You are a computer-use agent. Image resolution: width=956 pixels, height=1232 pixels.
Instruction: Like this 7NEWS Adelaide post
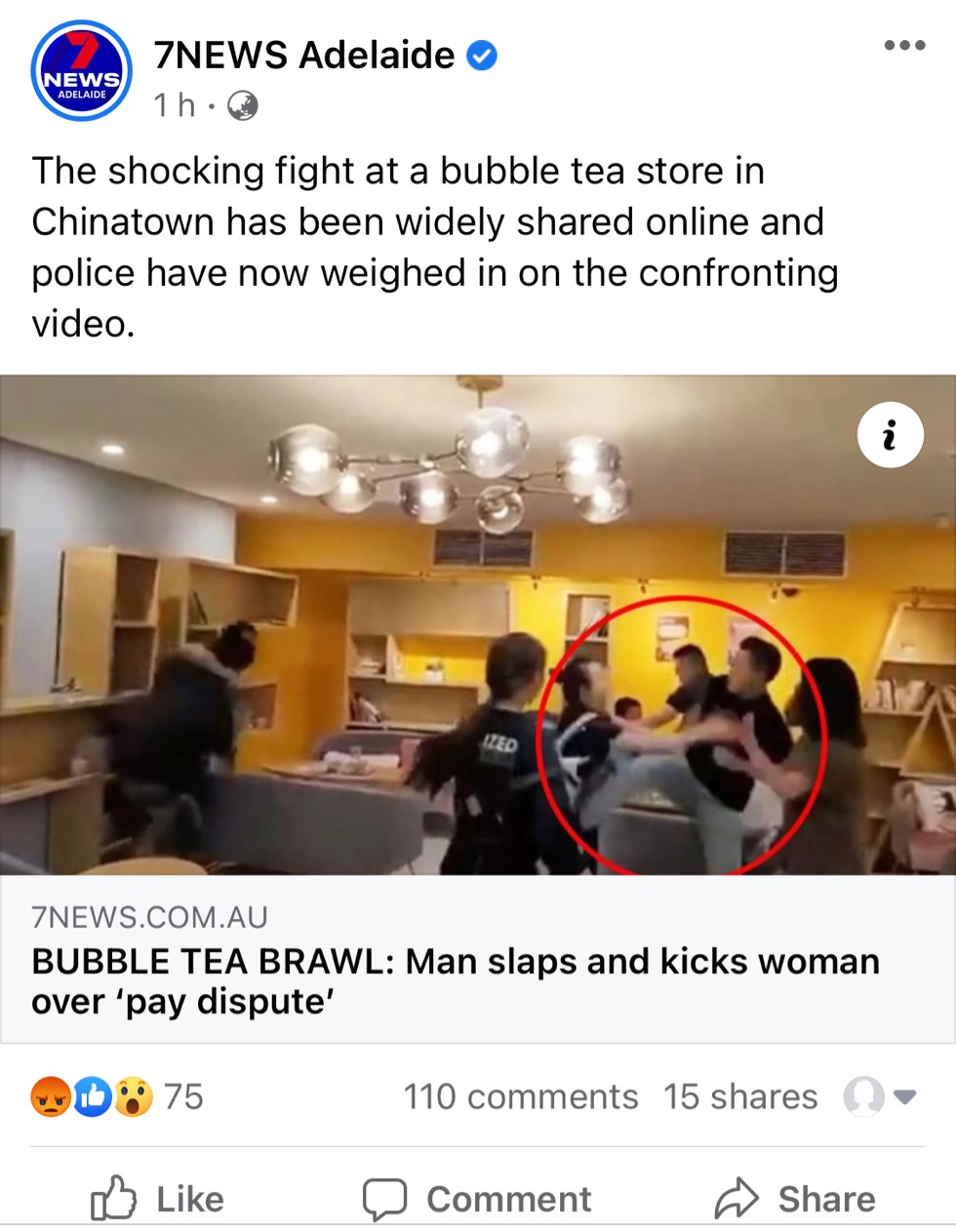tap(158, 1198)
